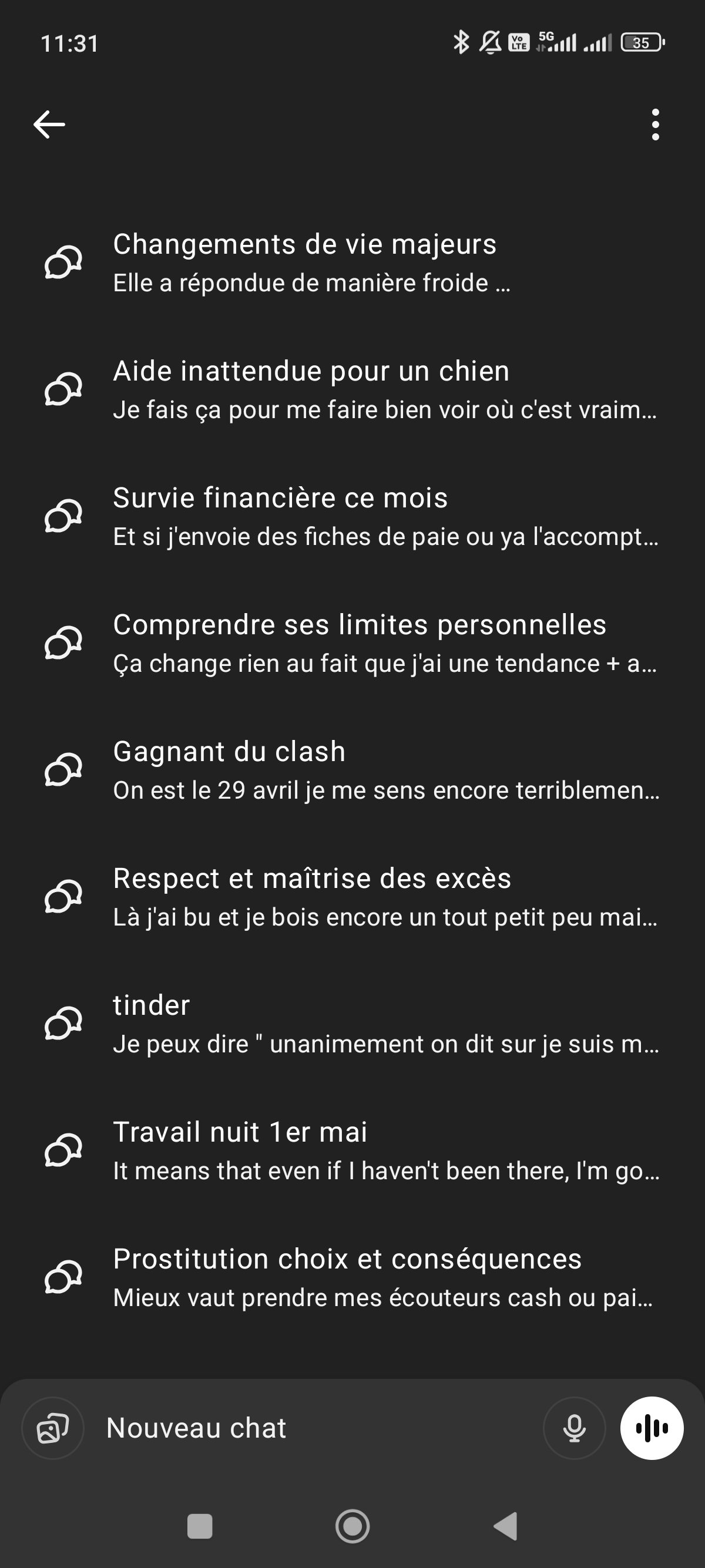Screen dimensions: 705x1568
Task: Launch voice mode with the waveform button
Action: coord(652,1428)
